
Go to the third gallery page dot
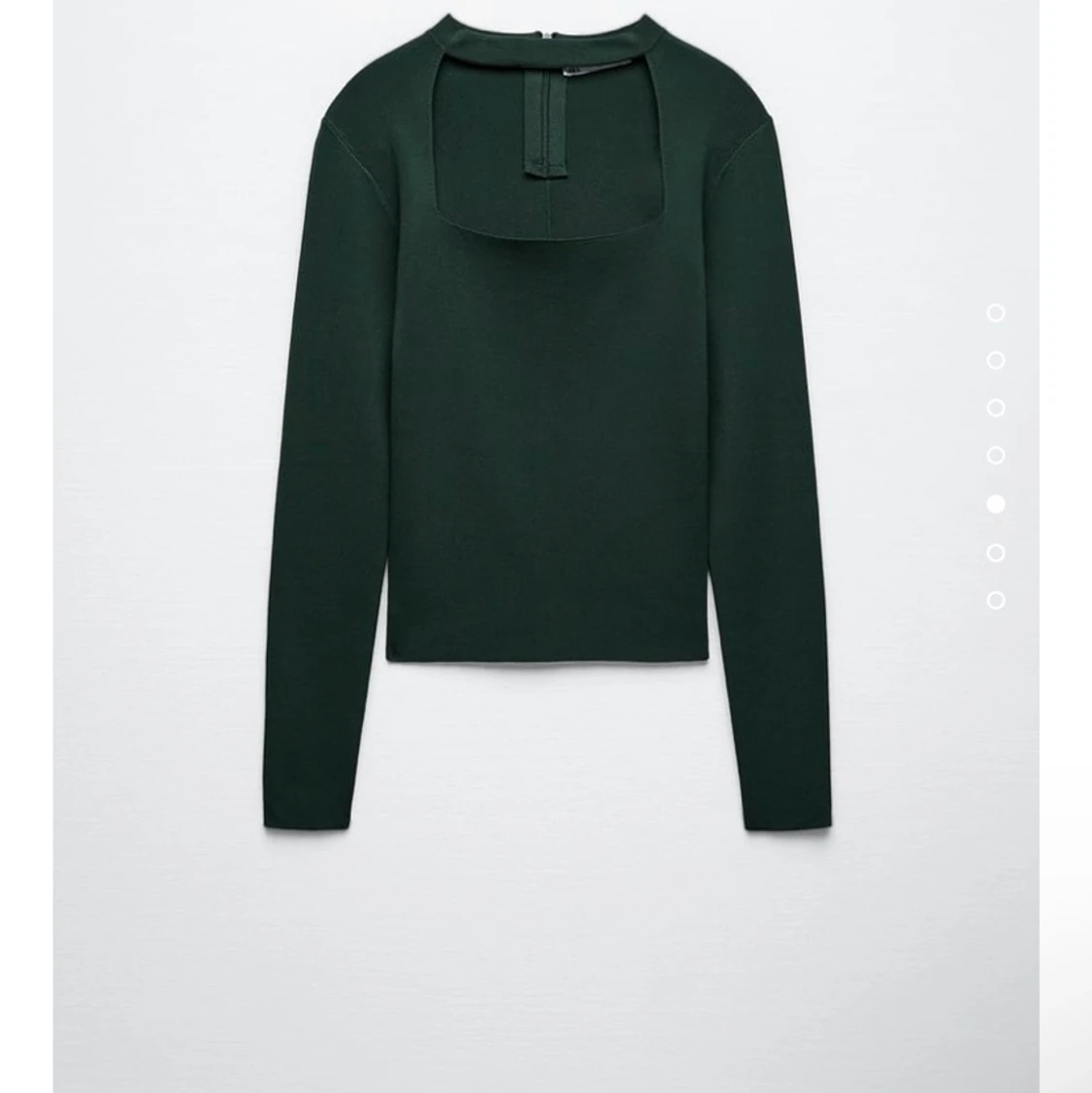tap(995, 408)
